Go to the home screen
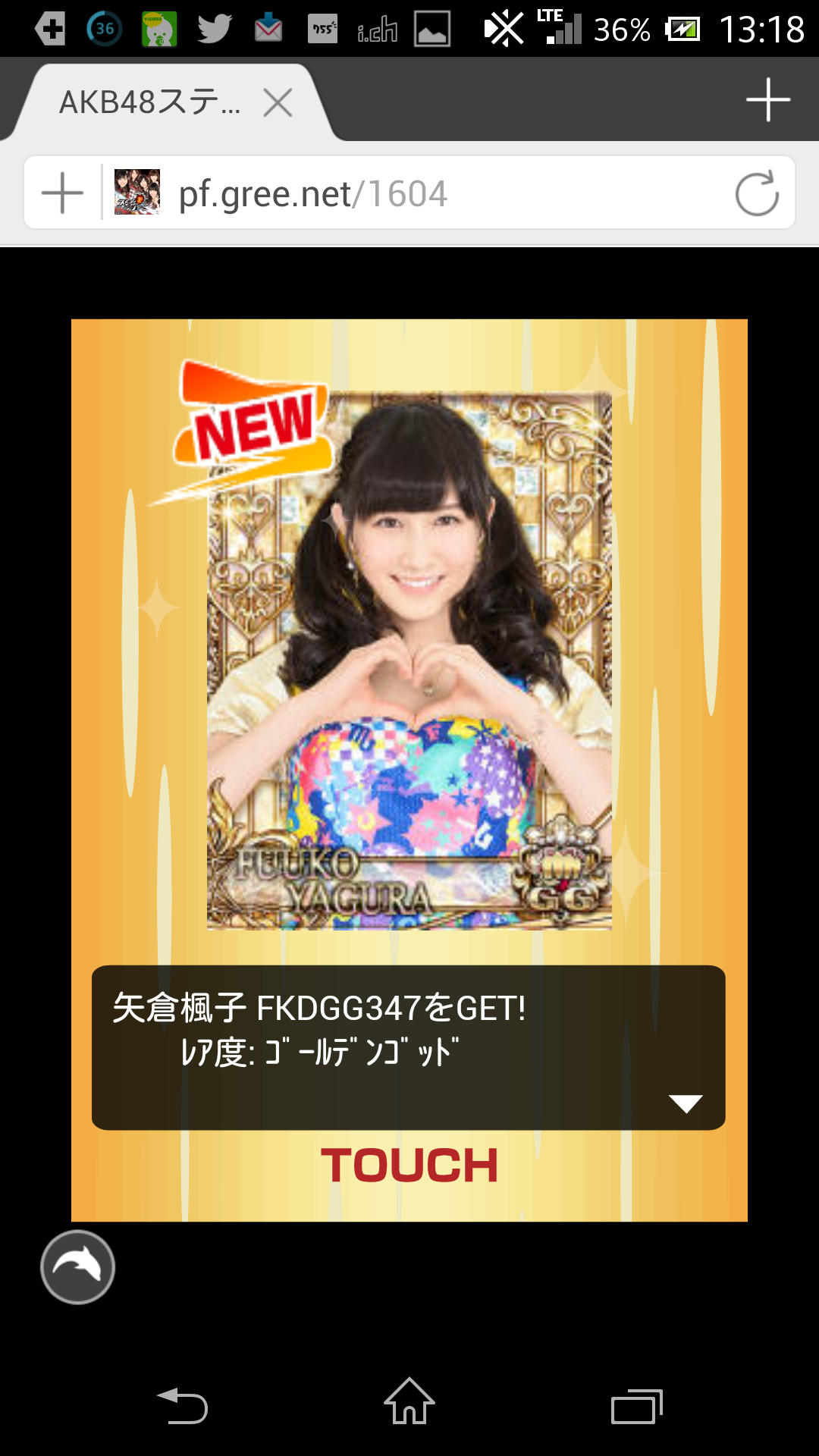Image resolution: width=819 pixels, height=1456 pixels. tap(409, 1402)
